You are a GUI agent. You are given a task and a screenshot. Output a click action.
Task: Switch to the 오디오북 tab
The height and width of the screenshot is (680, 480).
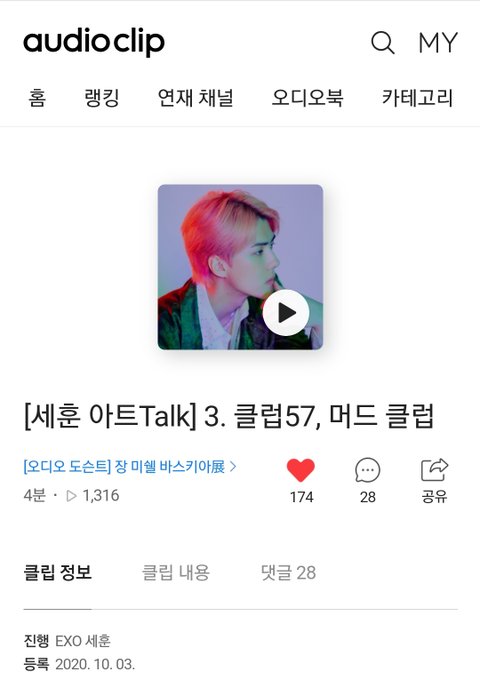307,98
